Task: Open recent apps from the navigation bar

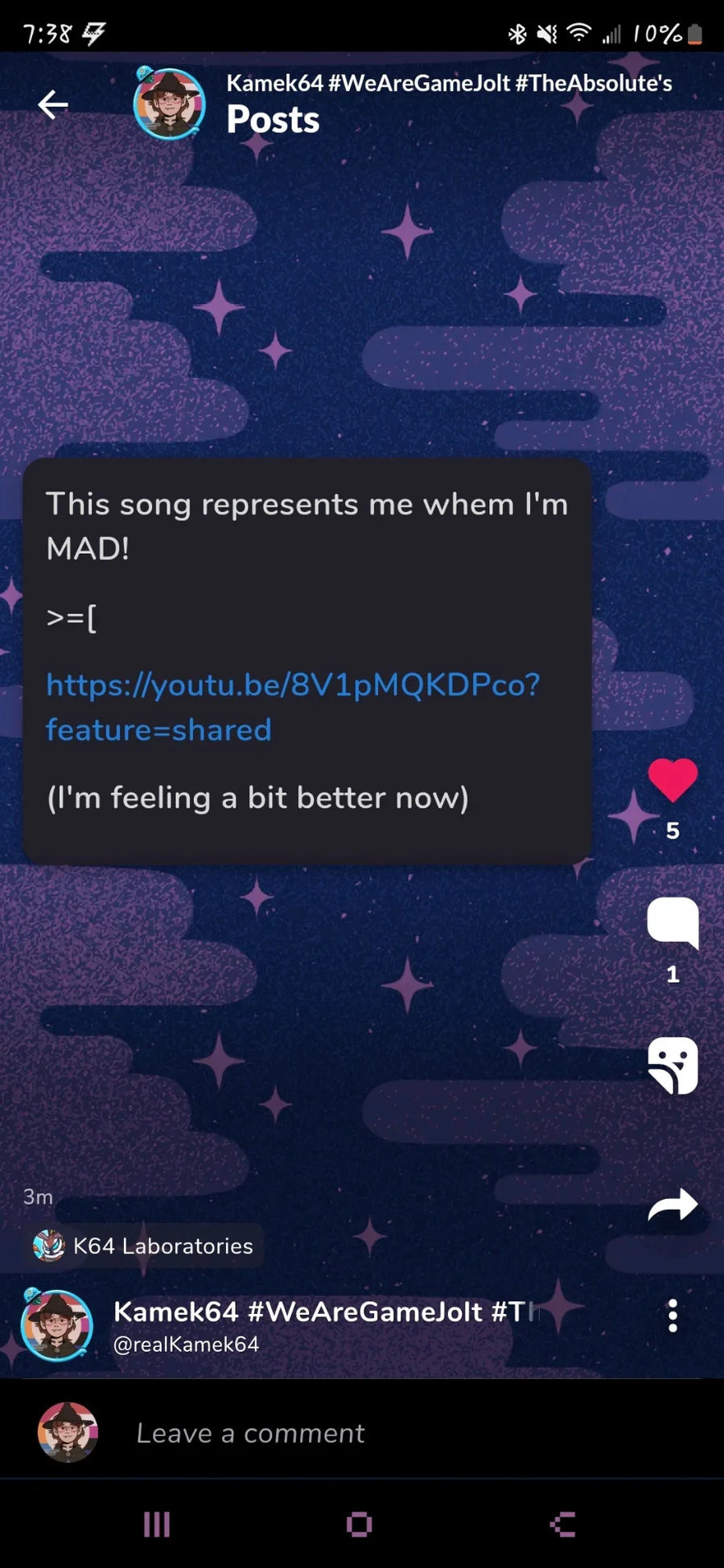Action: [x=157, y=1524]
